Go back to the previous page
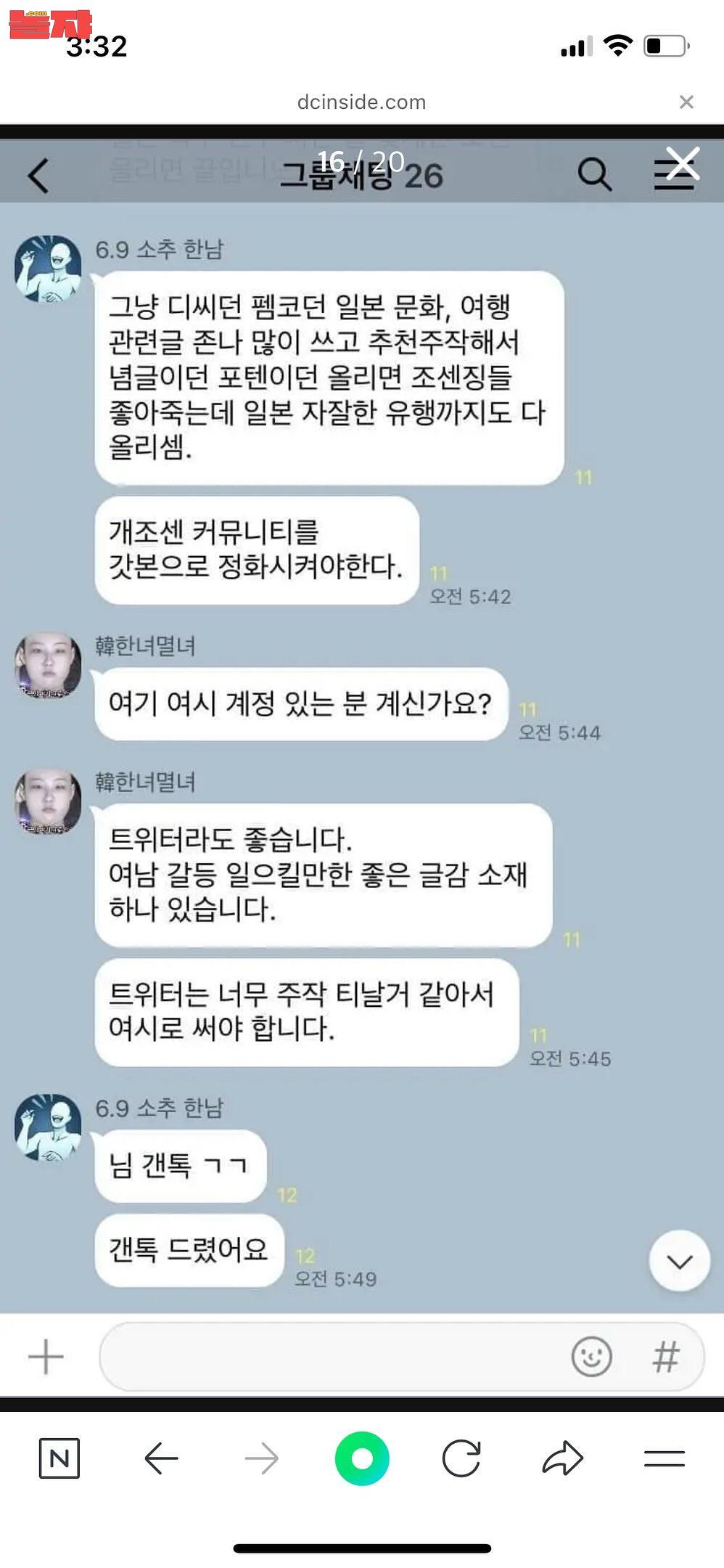Screen dimensions: 724x1568 click(161, 1458)
